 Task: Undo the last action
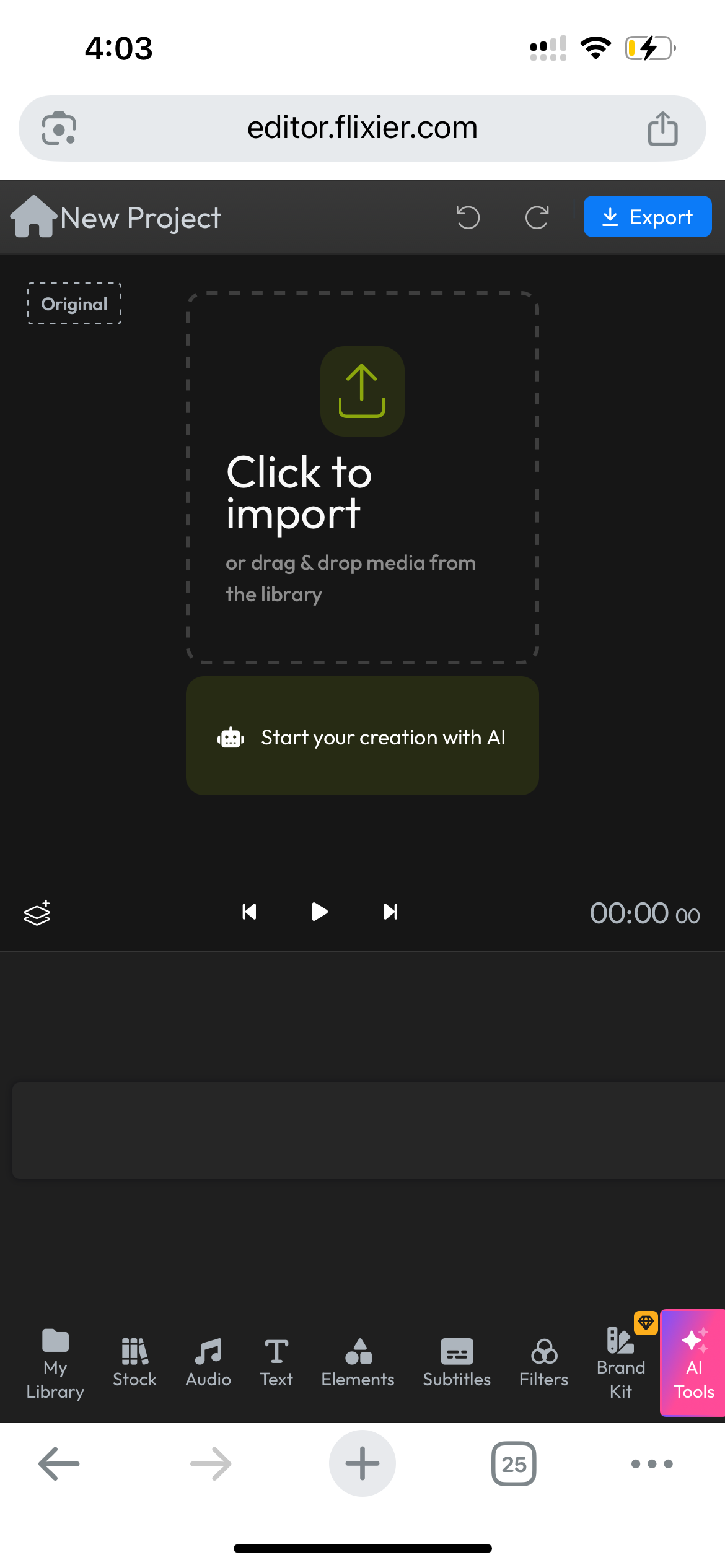tap(468, 217)
